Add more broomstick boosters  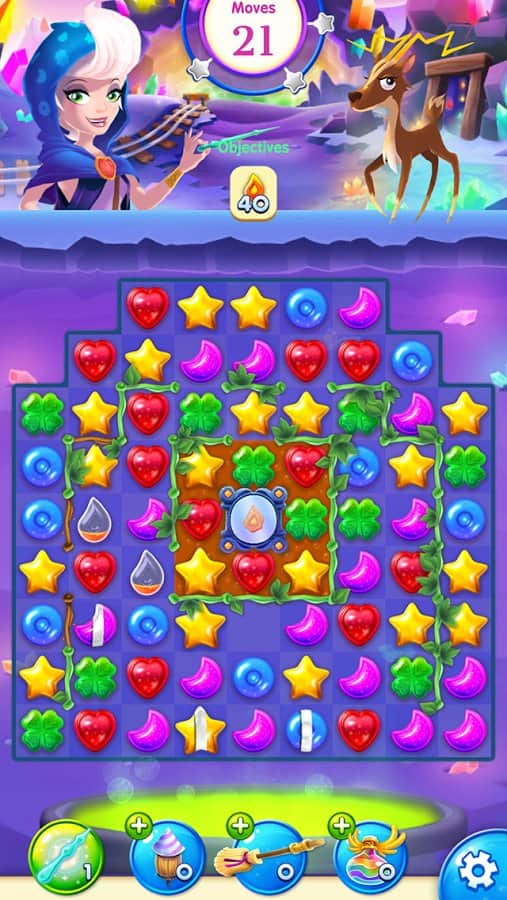tap(239, 826)
